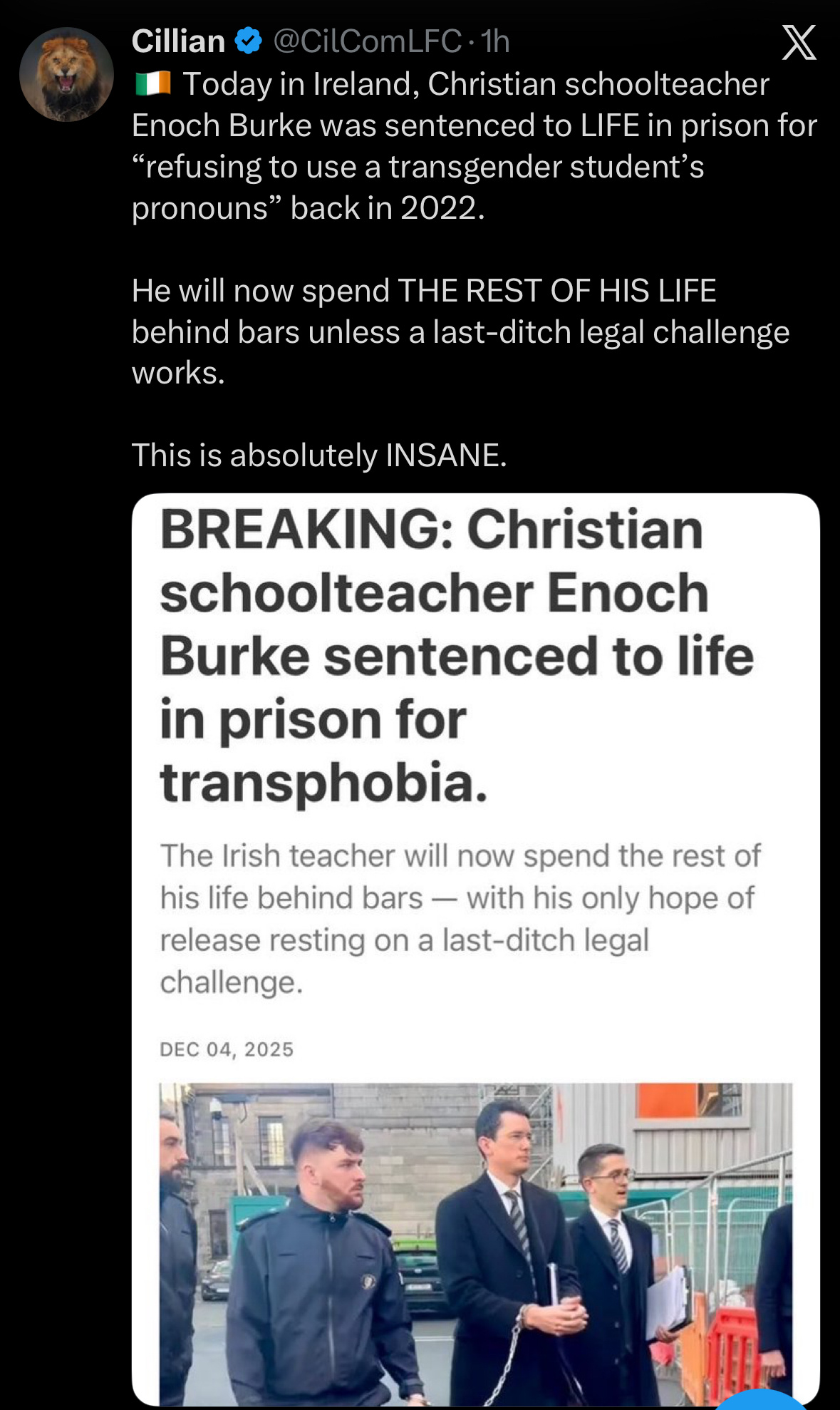View the profile via the name Cillian
Viewport: 840px width, 1410px height.
point(178,41)
